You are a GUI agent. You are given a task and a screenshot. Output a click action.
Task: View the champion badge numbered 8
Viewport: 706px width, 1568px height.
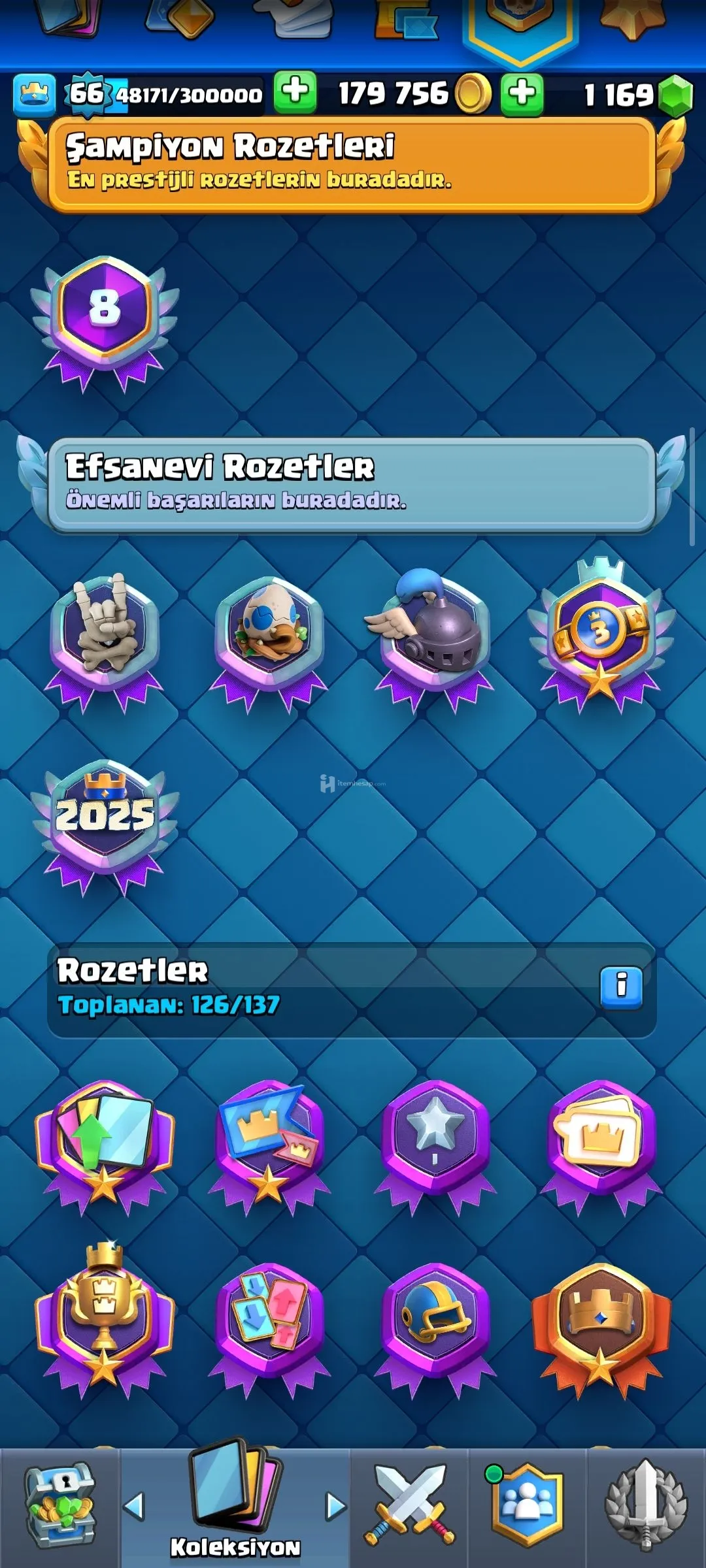pyautogui.click(x=105, y=320)
